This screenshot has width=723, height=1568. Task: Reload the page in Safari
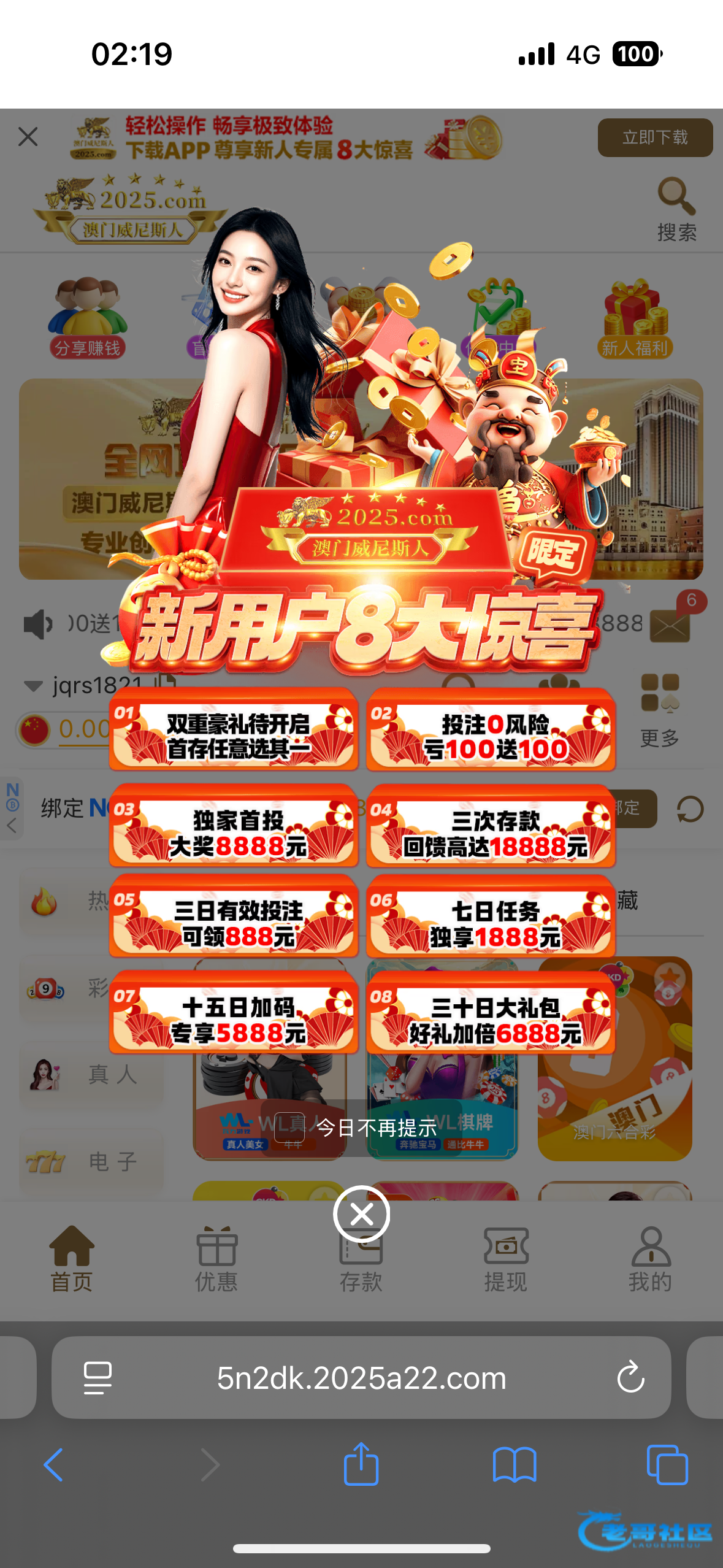tap(630, 1377)
